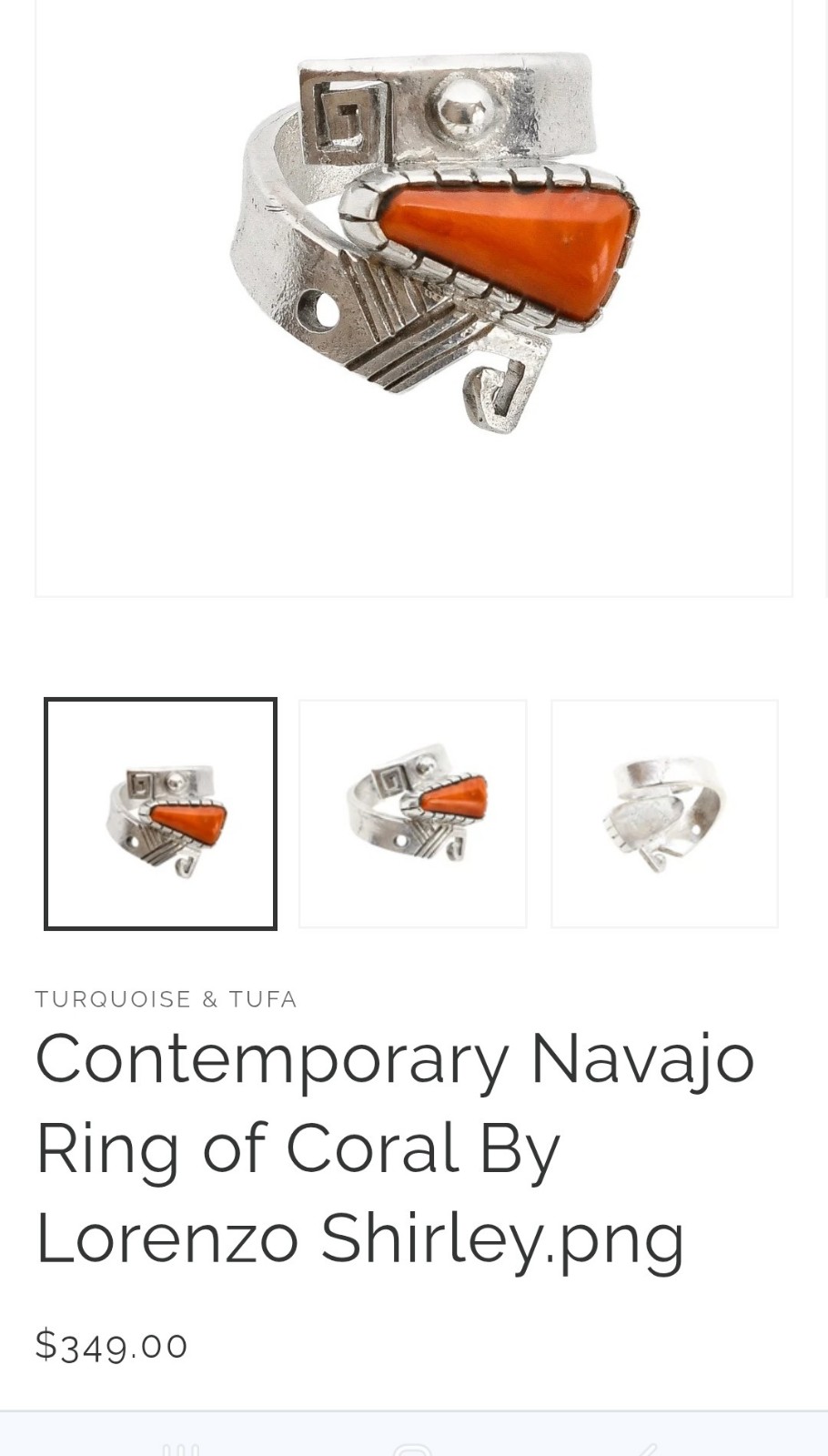
Task: Select the first ring thumbnail
Action: click(x=160, y=814)
